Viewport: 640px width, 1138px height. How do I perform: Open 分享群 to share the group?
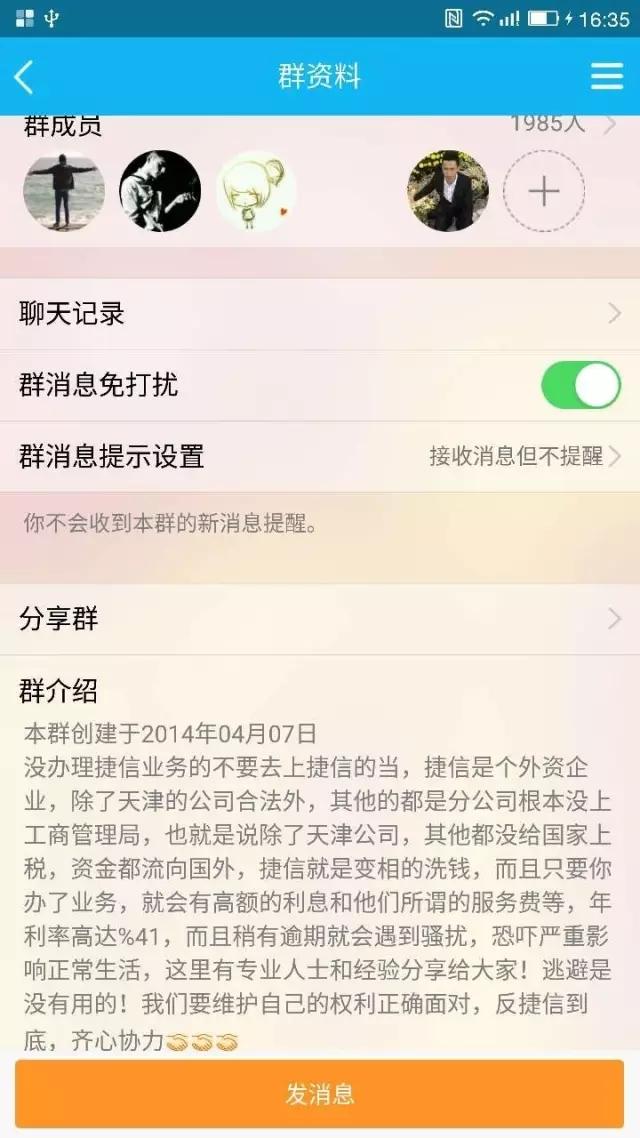pos(320,619)
